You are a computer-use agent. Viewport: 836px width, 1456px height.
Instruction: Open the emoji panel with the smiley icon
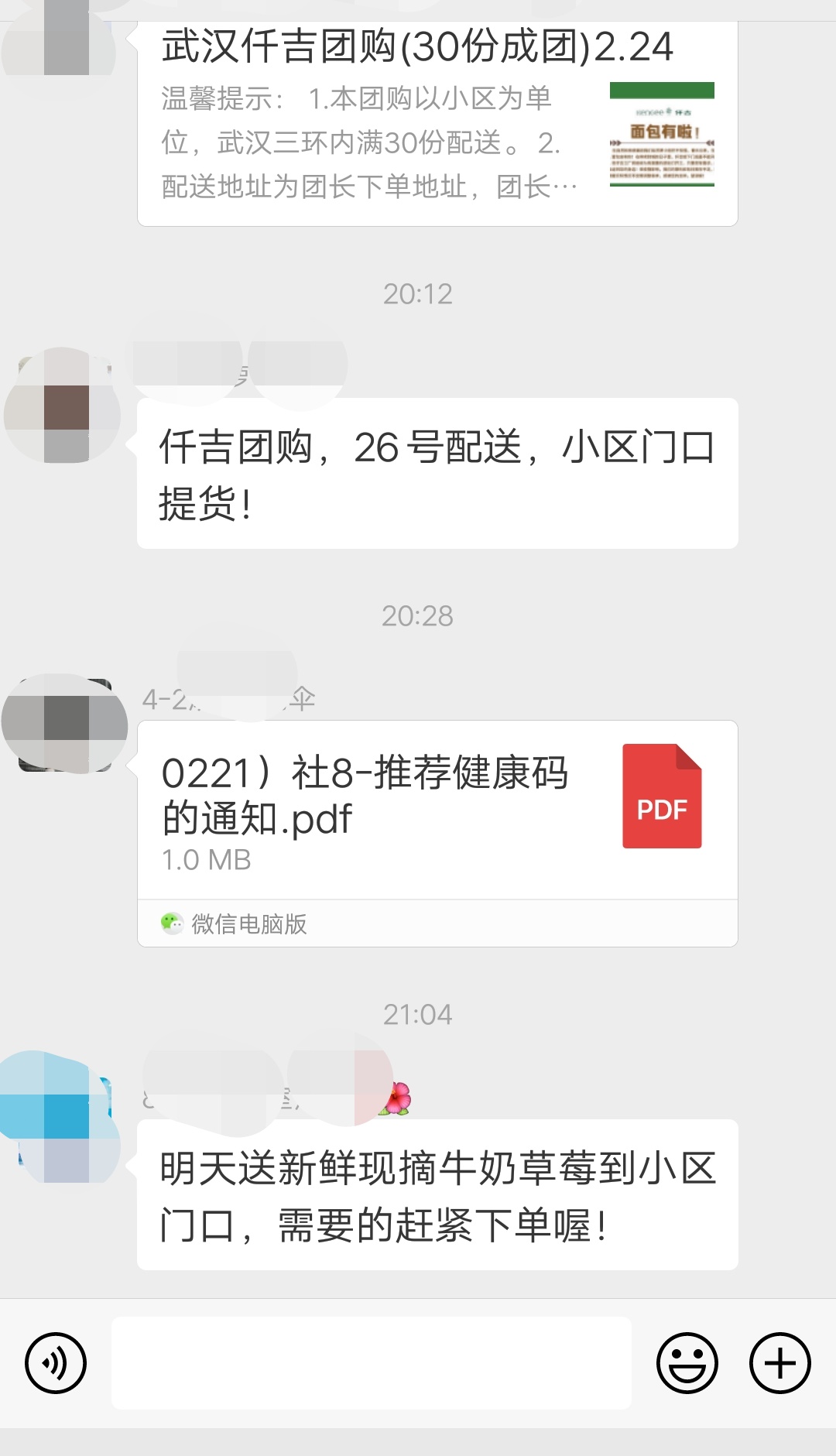click(689, 1363)
